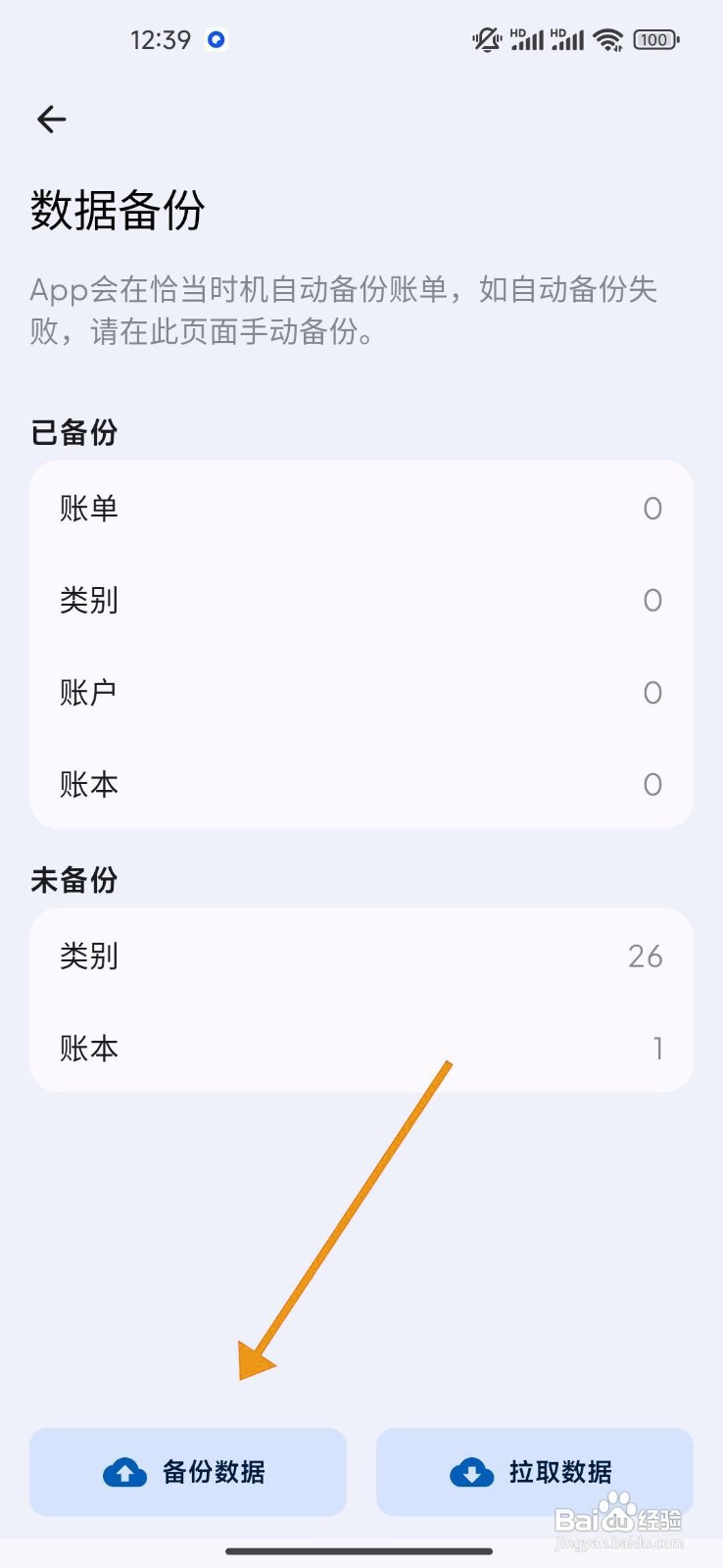Tap the cloud upload icon on 备份数据 button
This screenshot has width=723, height=1568.
(122, 1473)
